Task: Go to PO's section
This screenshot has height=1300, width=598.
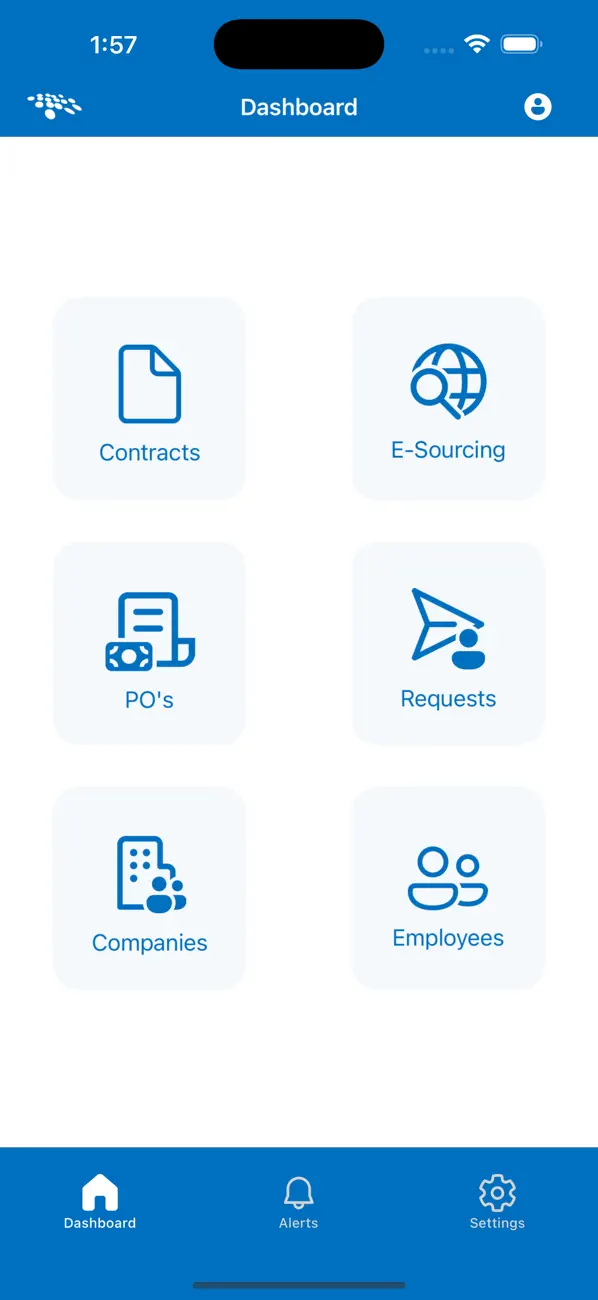Action: (x=149, y=643)
